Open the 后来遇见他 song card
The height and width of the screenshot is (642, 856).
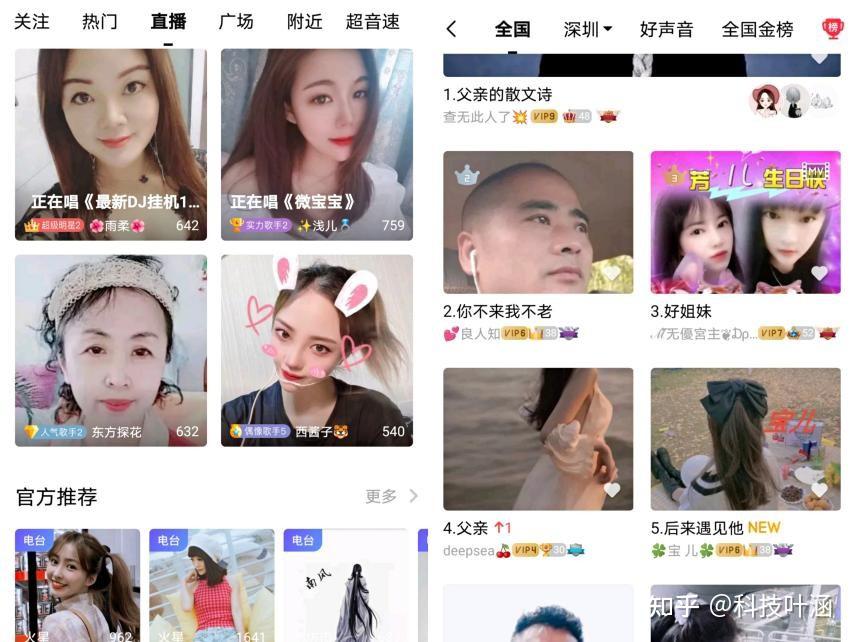[x=745, y=439]
